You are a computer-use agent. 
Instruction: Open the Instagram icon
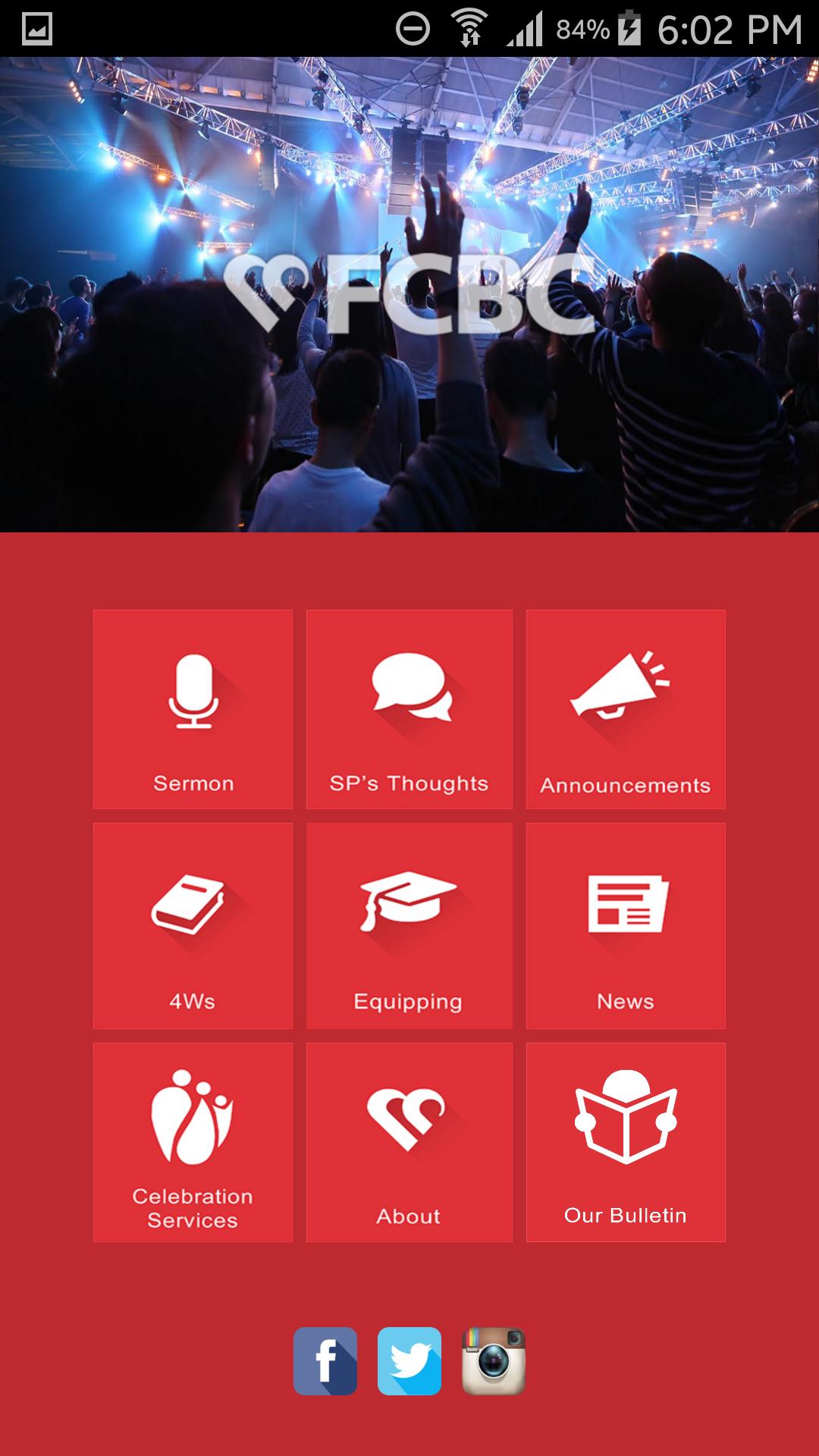coord(494,1361)
